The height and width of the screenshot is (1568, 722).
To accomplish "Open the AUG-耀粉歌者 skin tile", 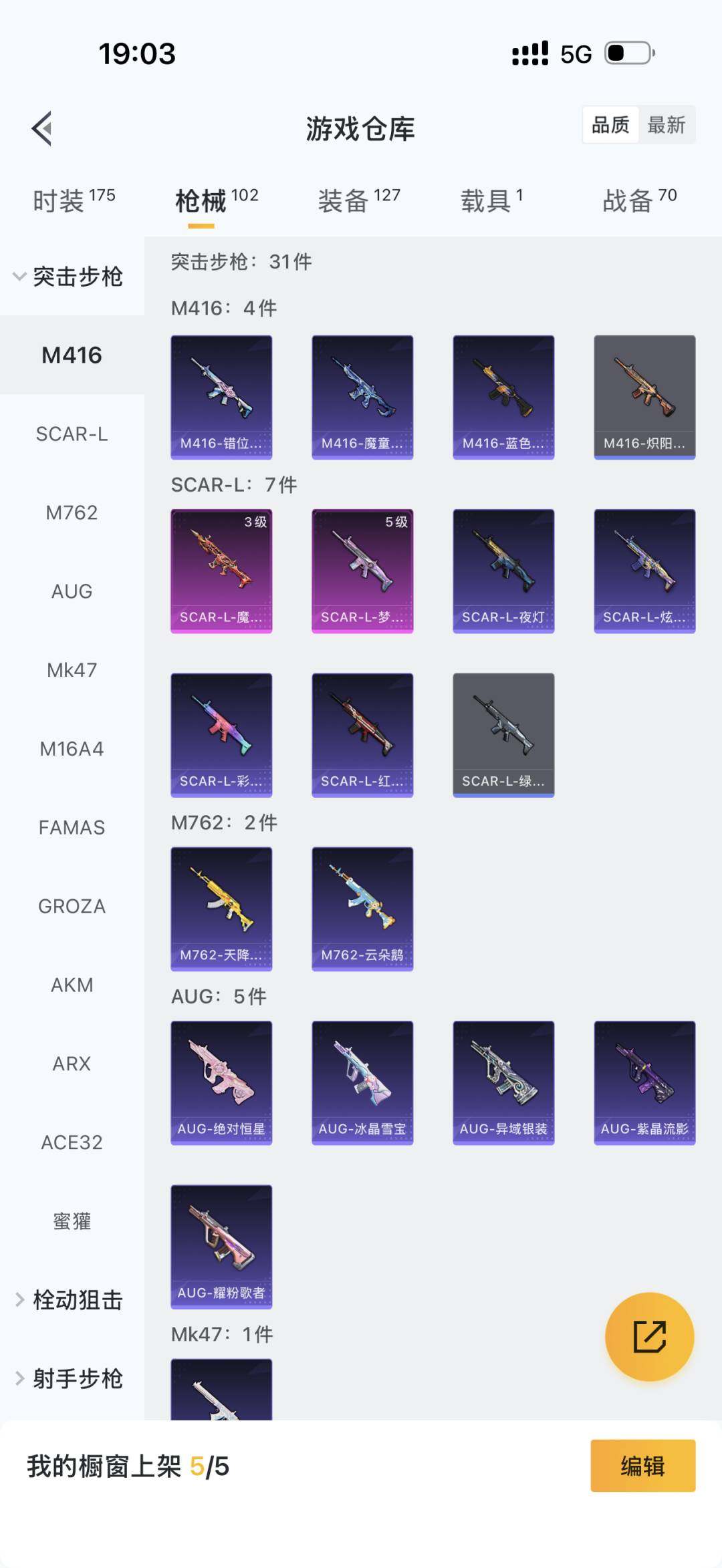I will point(221,1247).
